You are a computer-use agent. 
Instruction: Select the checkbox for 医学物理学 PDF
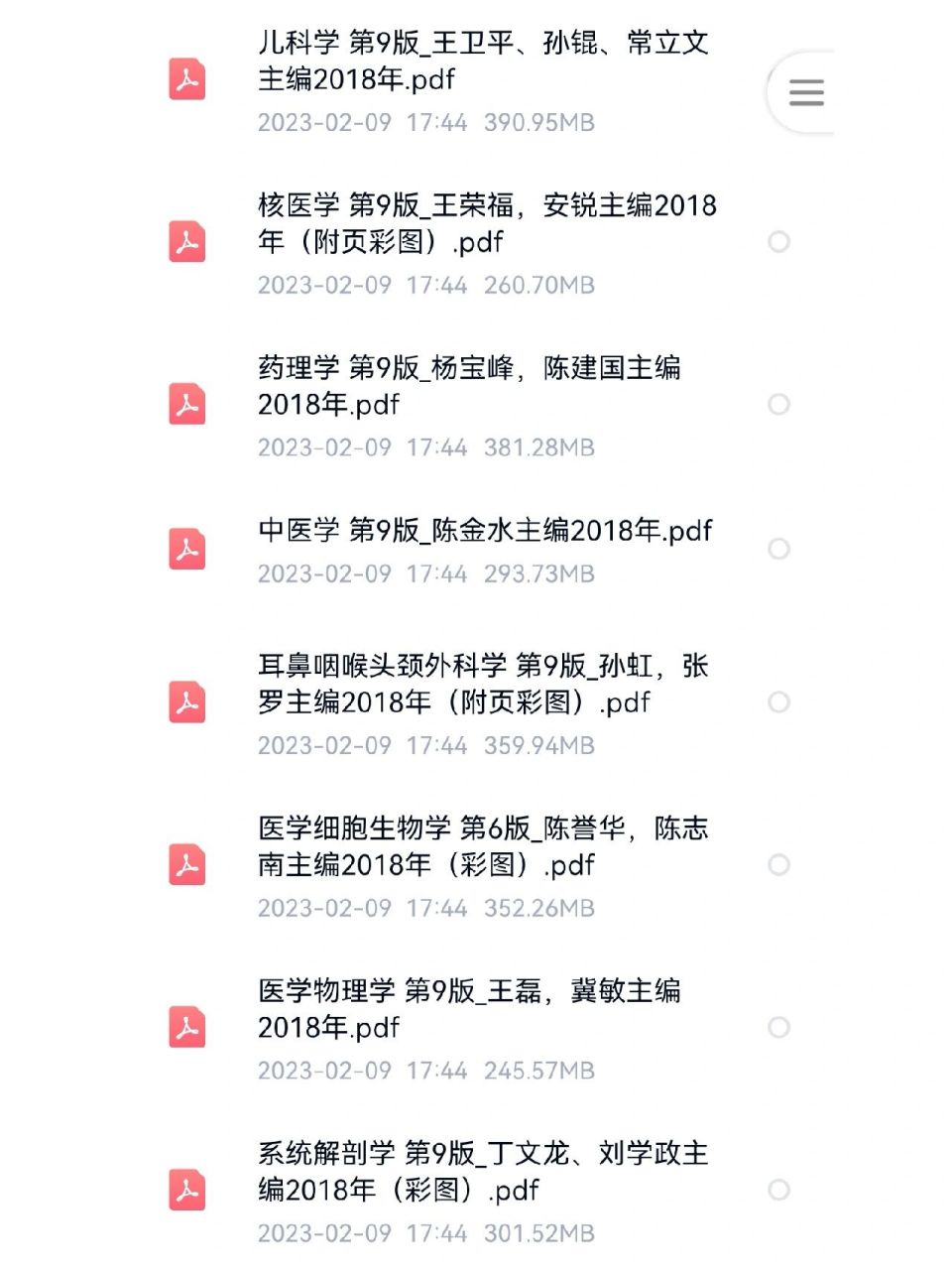pyautogui.click(x=779, y=1027)
